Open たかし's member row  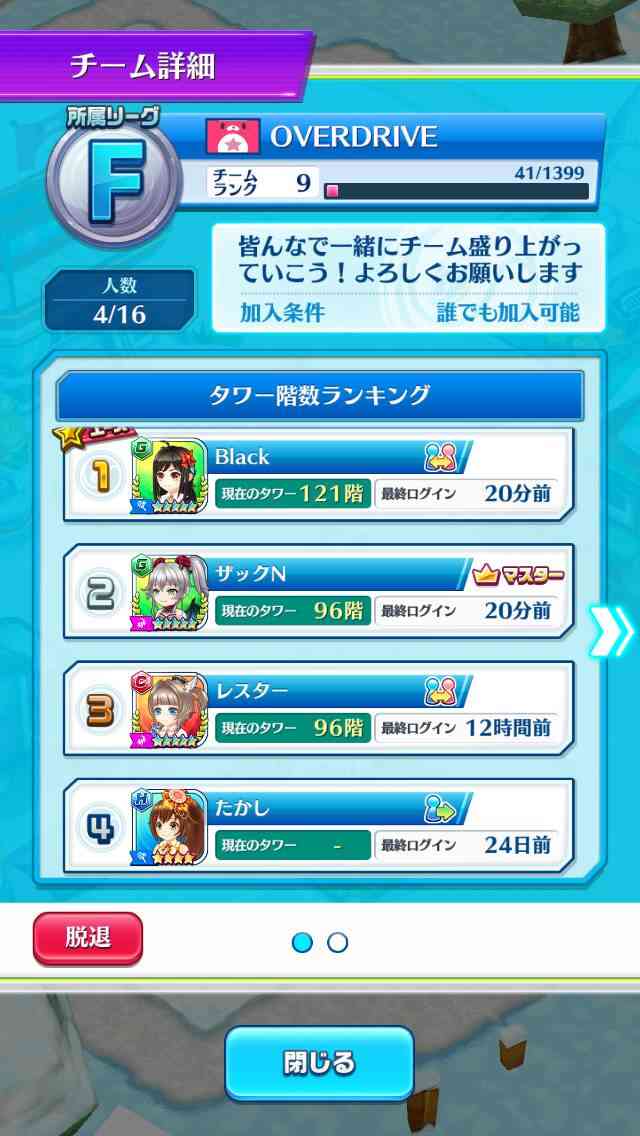point(319,825)
